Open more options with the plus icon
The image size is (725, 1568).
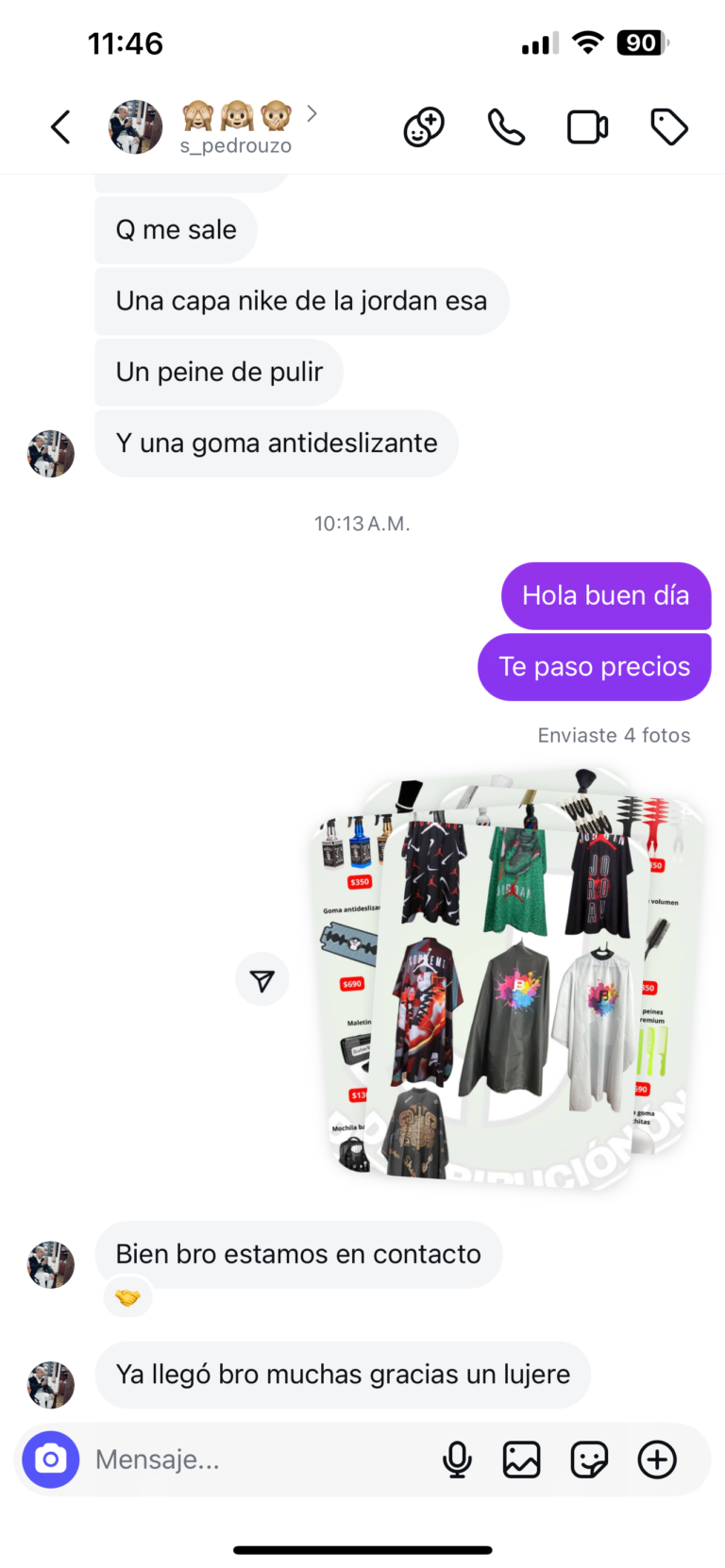(x=657, y=1460)
